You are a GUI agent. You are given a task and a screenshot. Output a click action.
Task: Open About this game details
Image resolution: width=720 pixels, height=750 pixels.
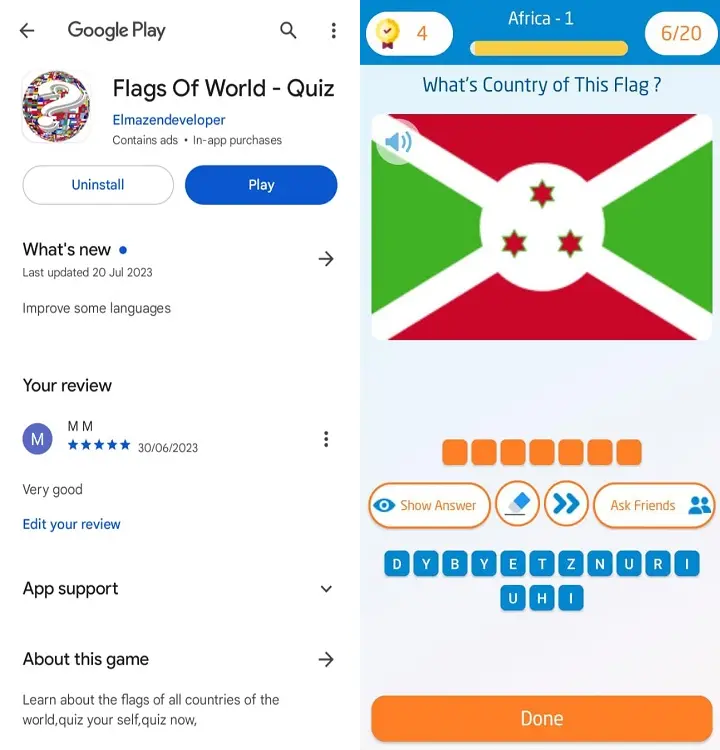[325, 659]
